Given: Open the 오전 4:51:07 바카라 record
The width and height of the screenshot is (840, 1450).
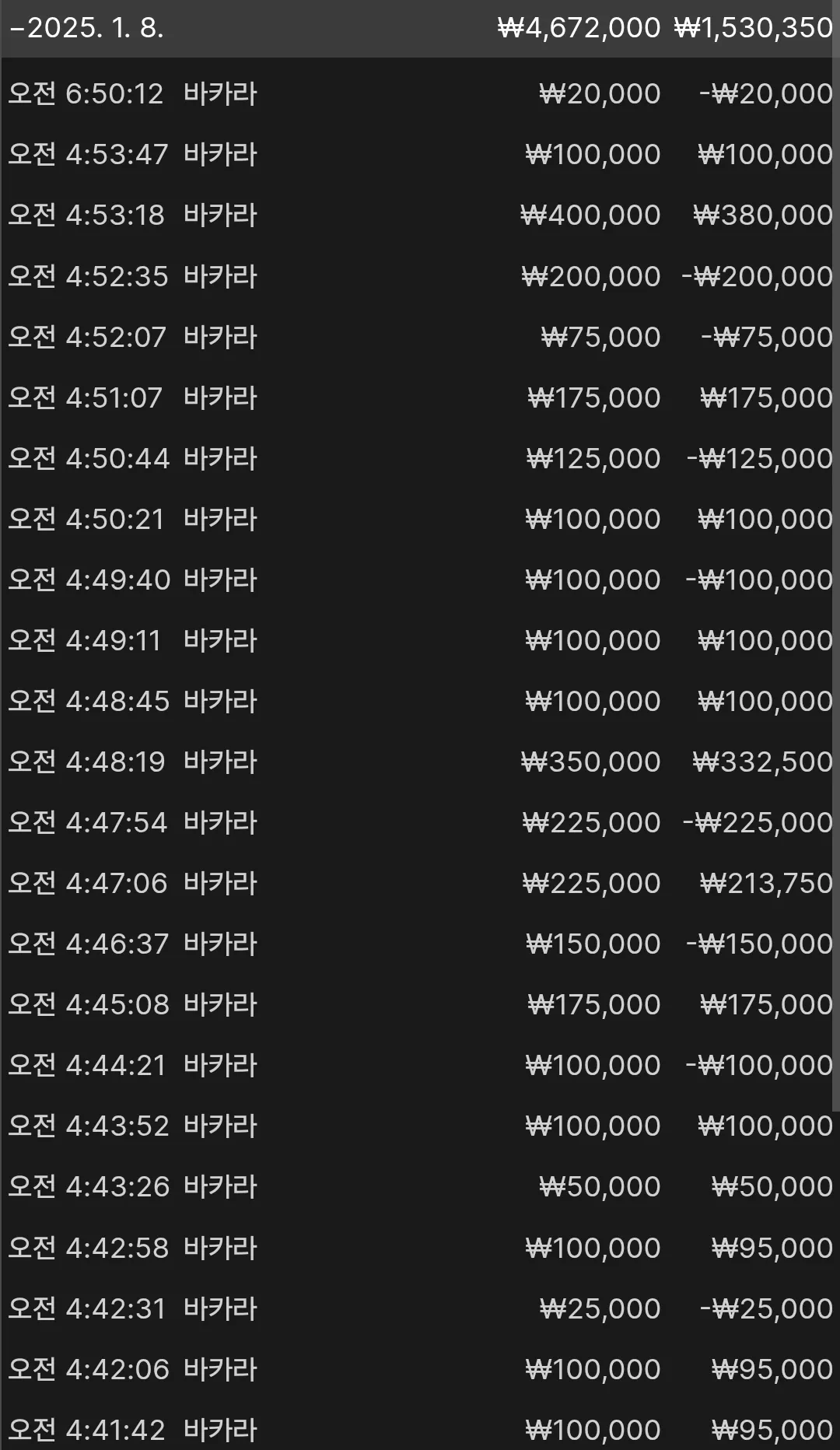Looking at the screenshot, I should click(x=418, y=397).
